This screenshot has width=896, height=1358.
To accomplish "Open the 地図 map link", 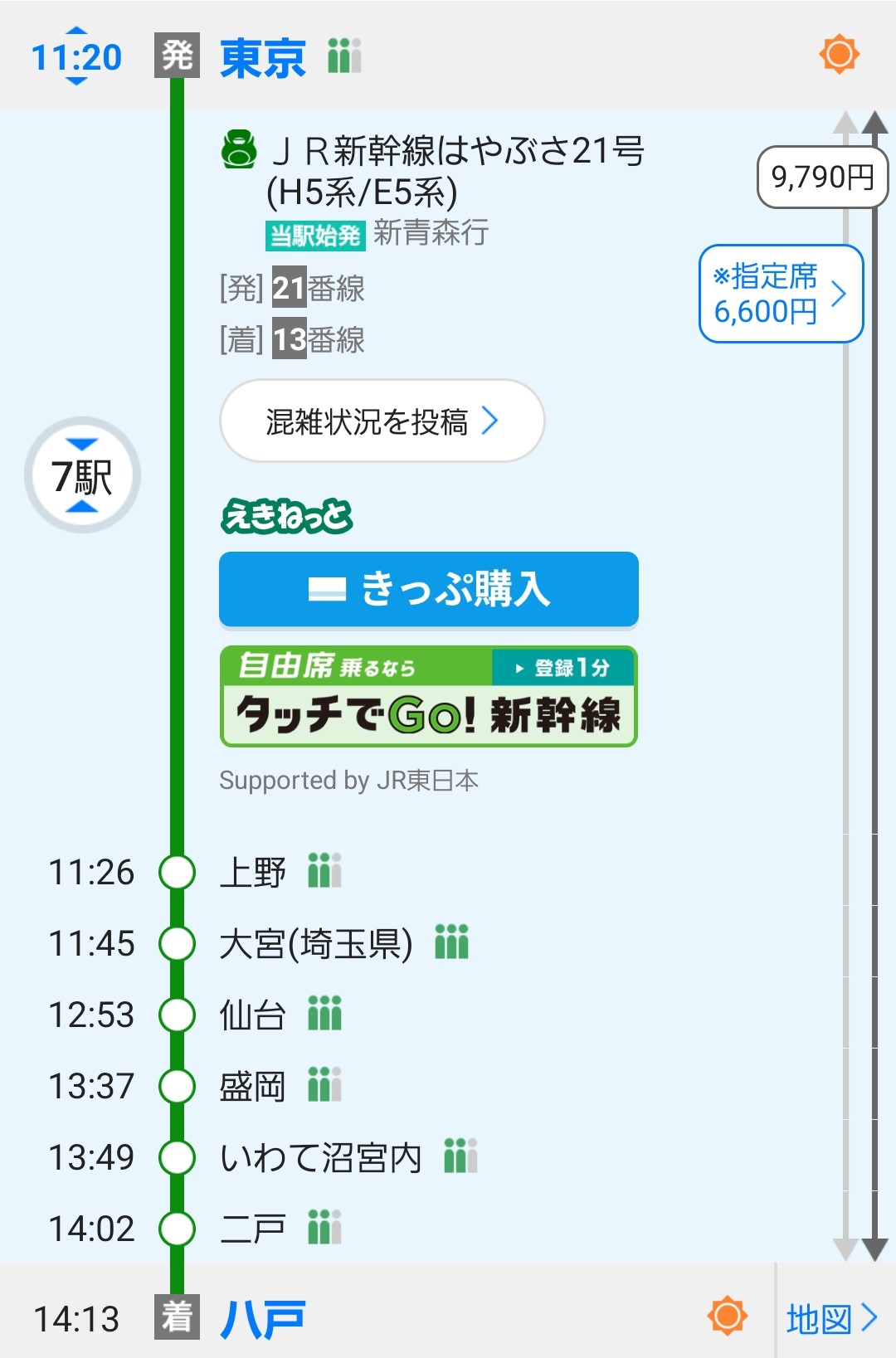I will 831,1317.
